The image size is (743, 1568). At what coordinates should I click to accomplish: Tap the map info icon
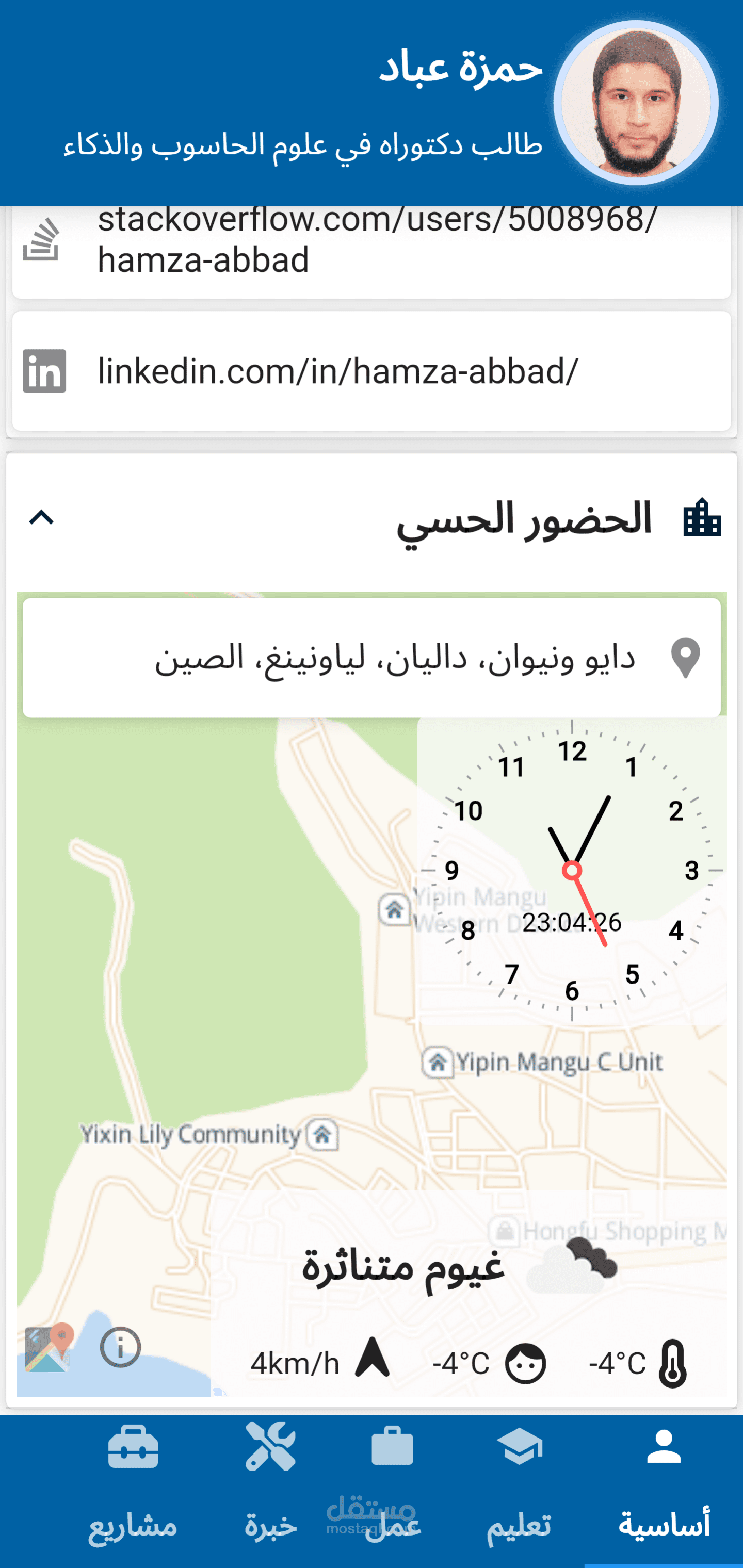pyautogui.click(x=121, y=1347)
